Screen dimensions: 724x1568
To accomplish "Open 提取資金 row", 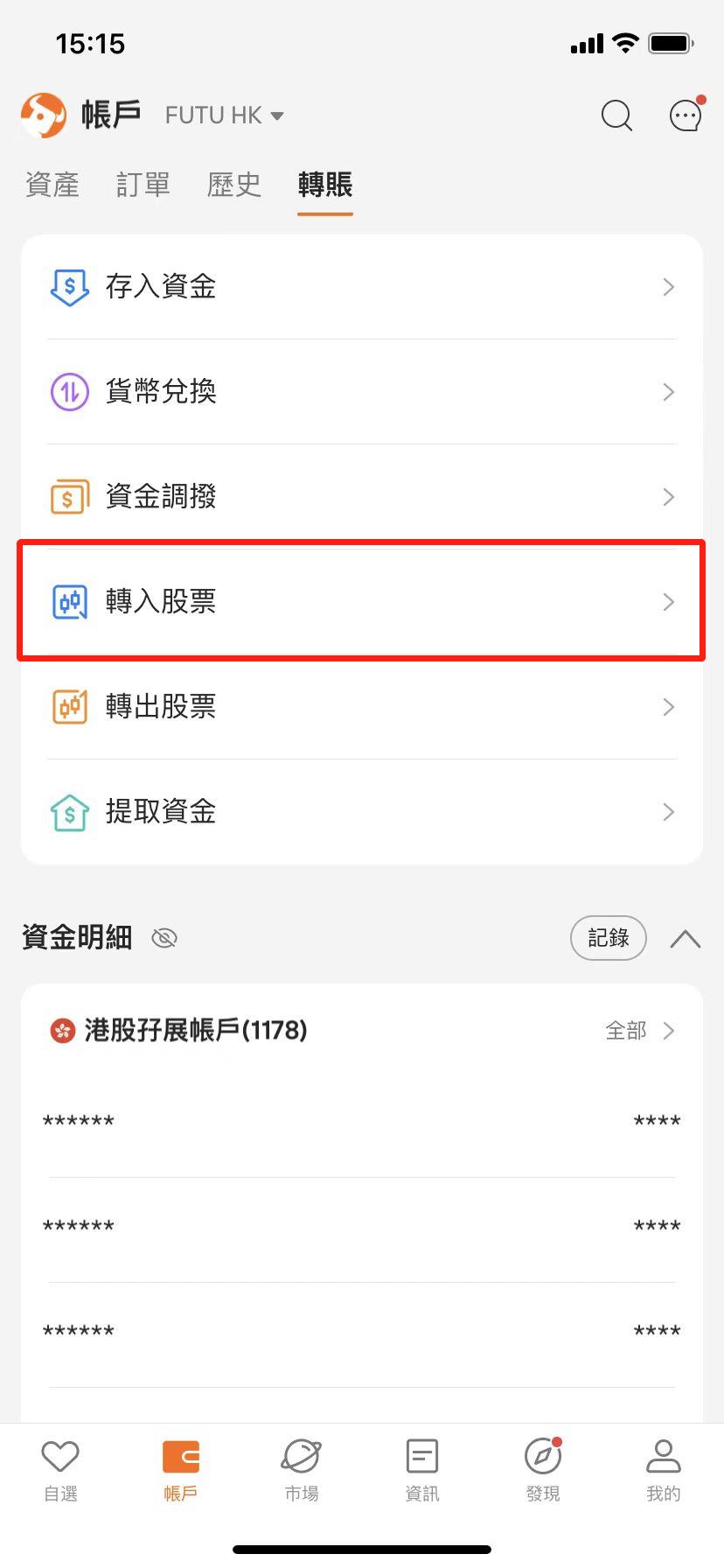I will [362, 812].
